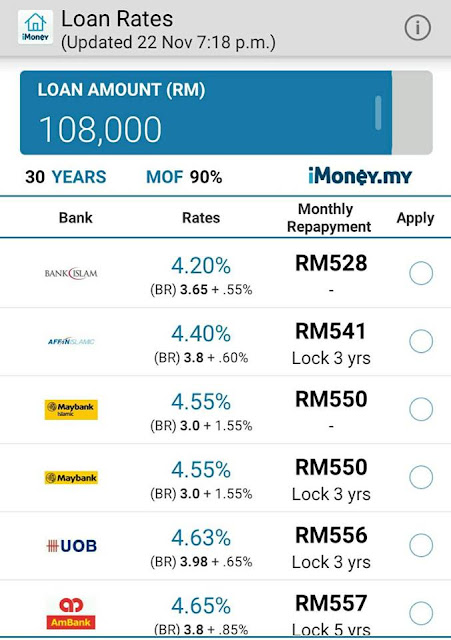Select the UOB apply radio button
Viewport: 451px width, 640px height.
(421, 545)
